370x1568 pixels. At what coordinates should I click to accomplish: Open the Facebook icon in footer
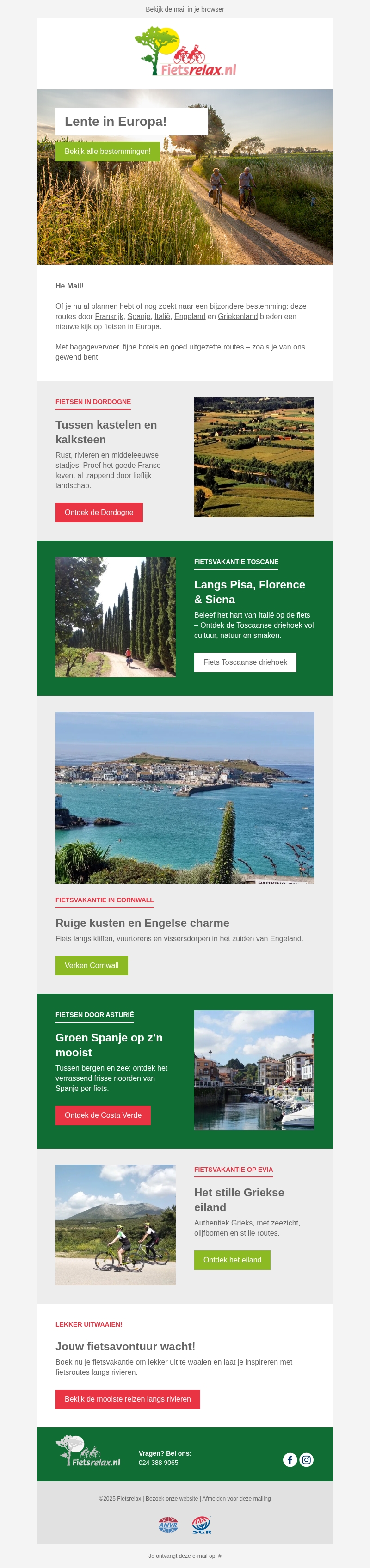(x=290, y=1460)
